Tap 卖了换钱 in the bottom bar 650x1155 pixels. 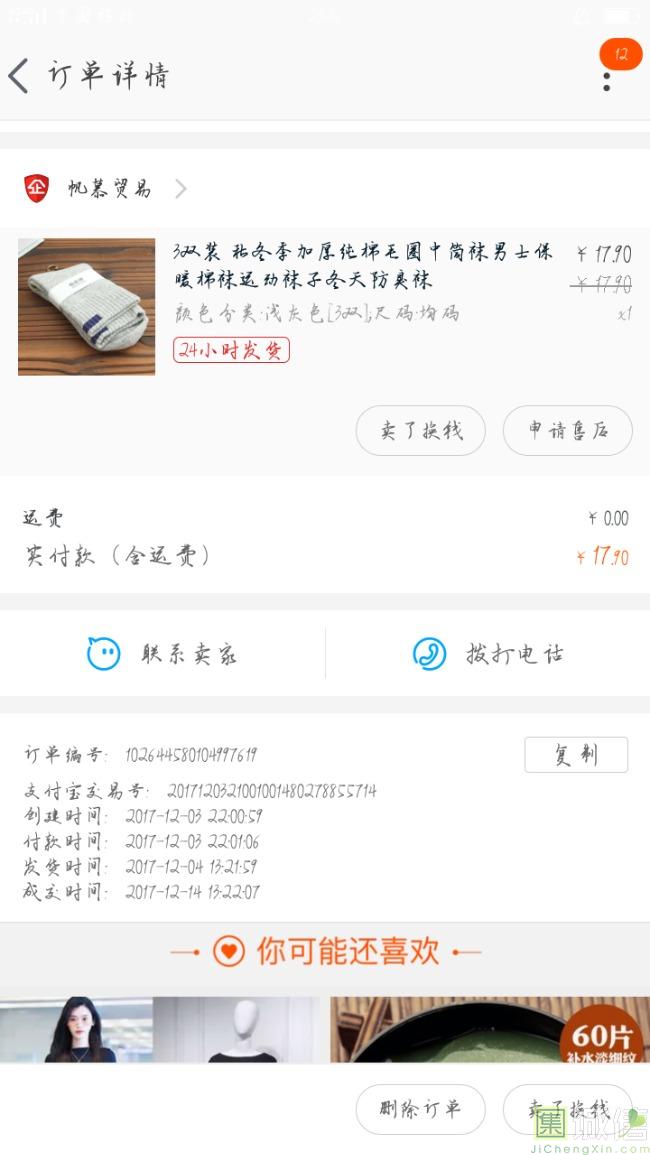(x=567, y=1109)
